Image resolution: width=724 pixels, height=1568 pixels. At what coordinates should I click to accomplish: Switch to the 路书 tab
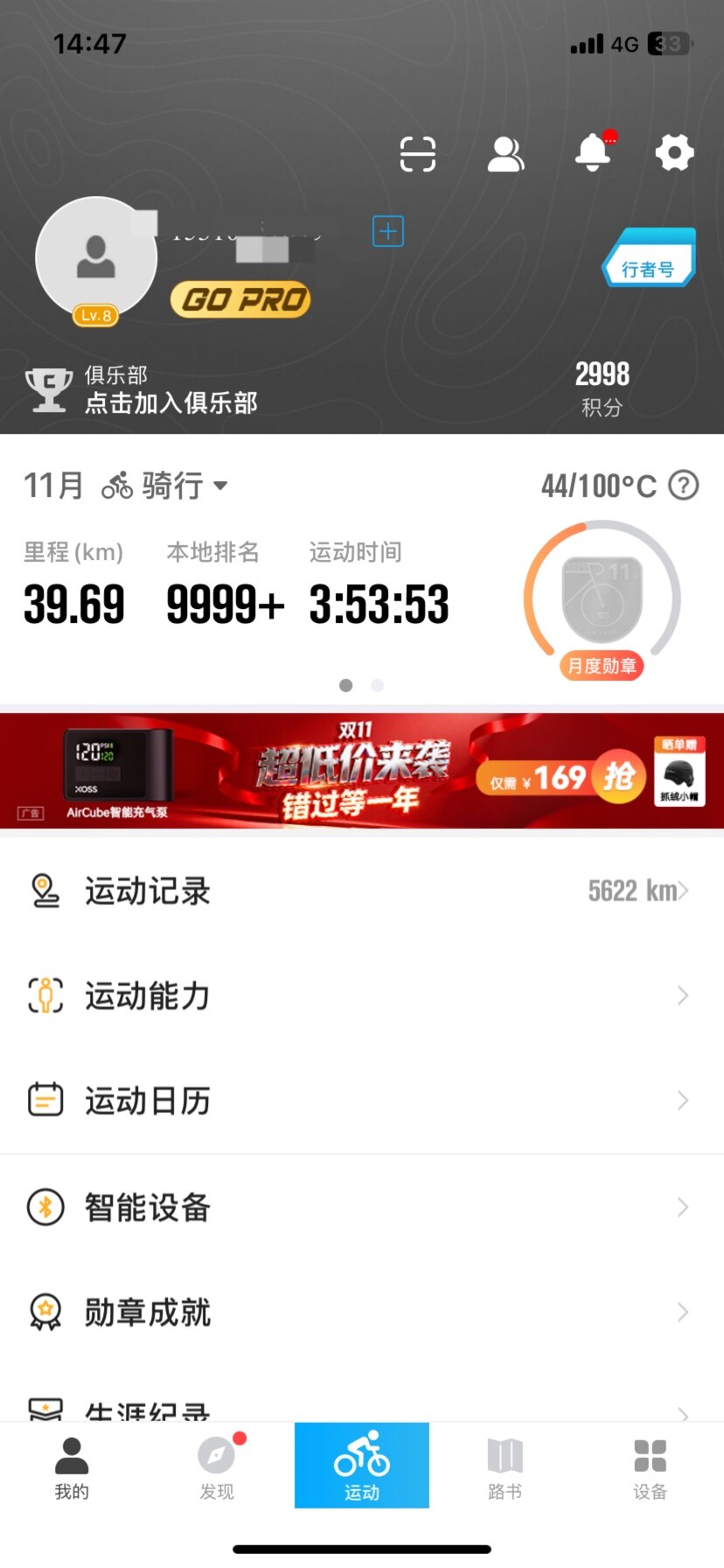tap(505, 1466)
